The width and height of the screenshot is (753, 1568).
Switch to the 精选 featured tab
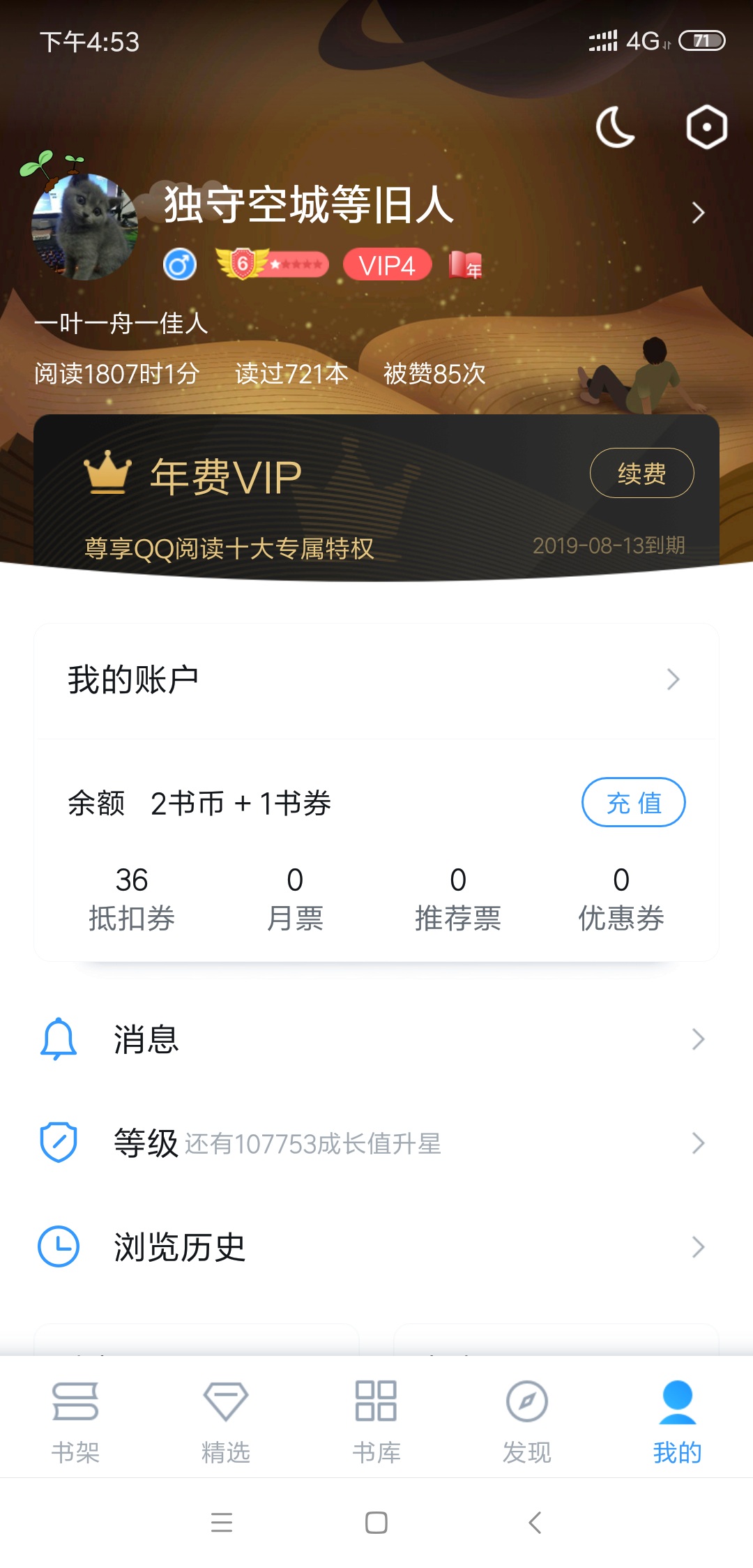pyautogui.click(x=226, y=1420)
